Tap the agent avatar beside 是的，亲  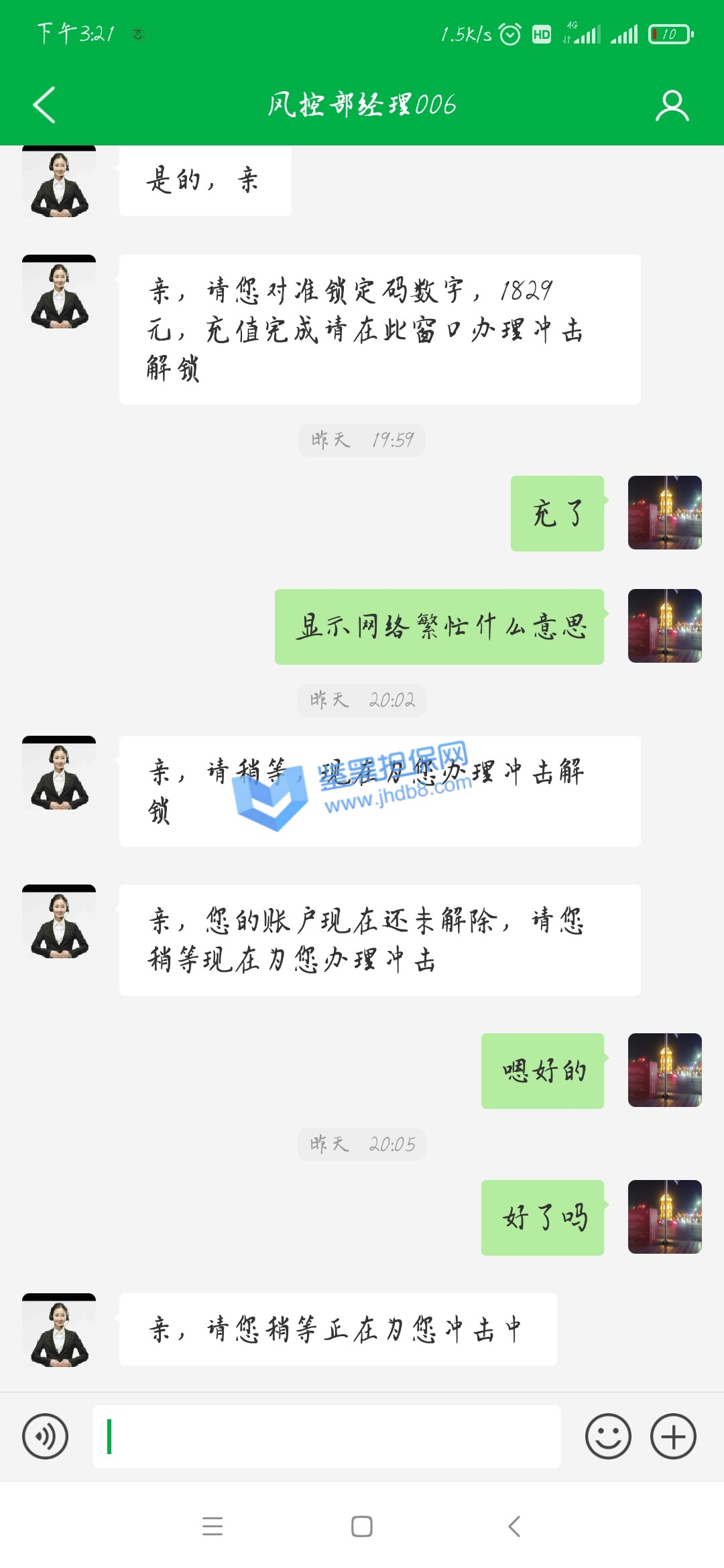(59, 182)
